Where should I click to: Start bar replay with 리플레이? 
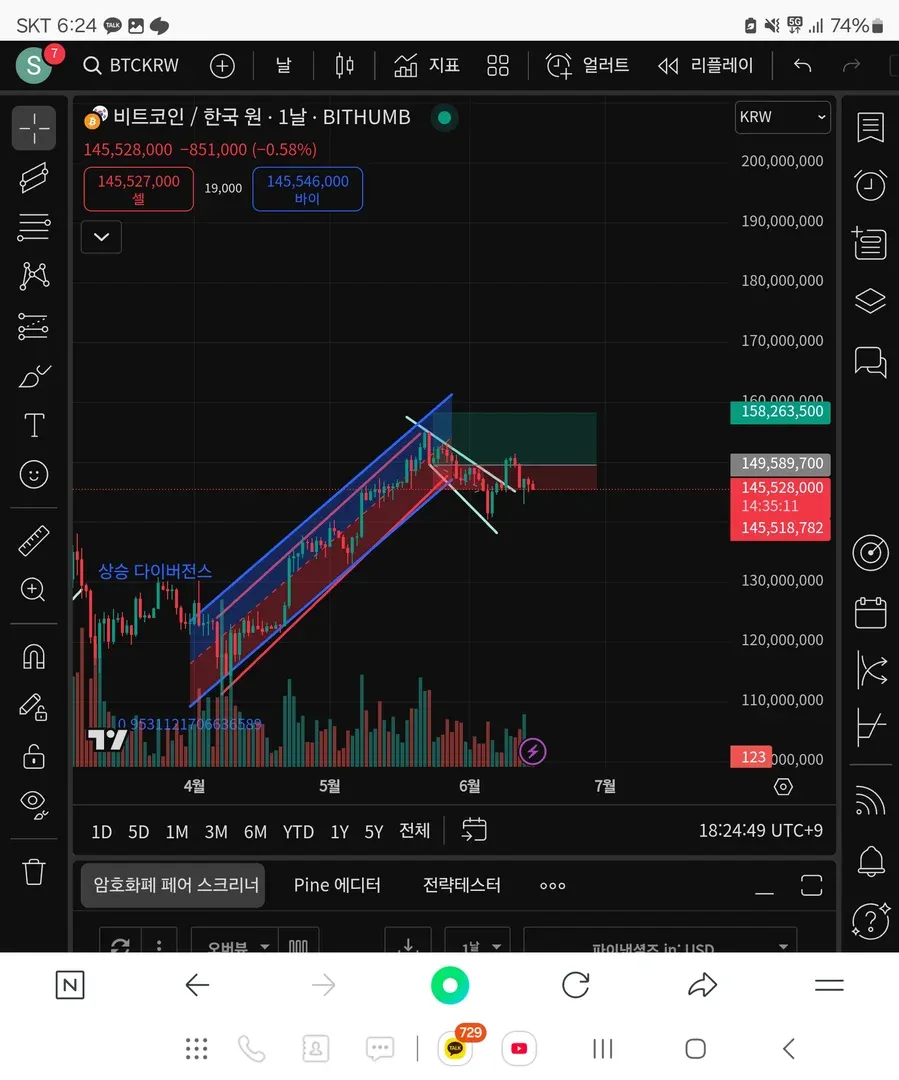[706, 66]
